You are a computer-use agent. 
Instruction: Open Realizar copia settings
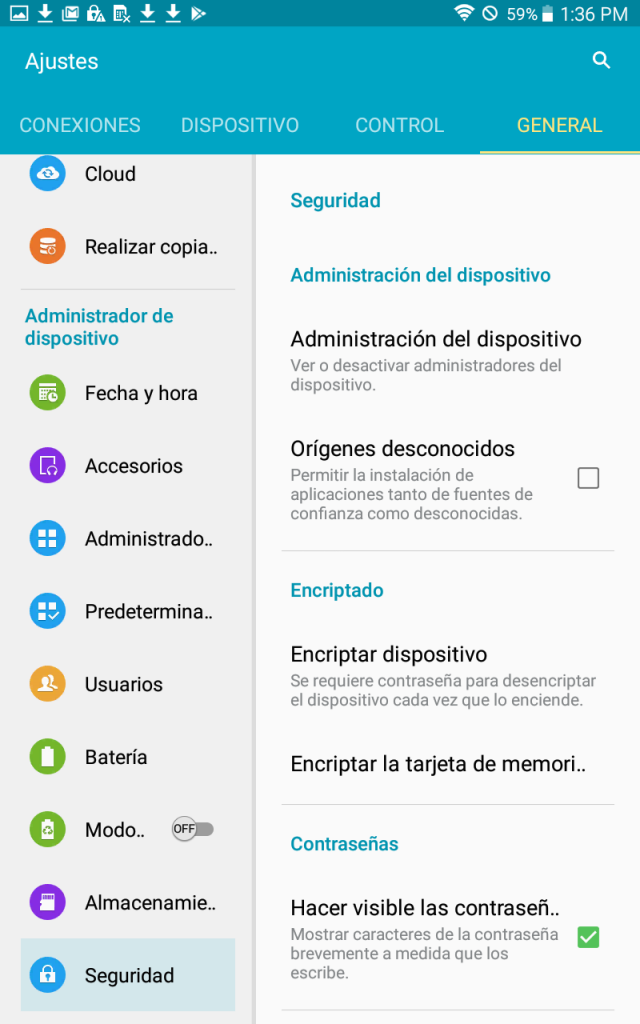coord(128,247)
